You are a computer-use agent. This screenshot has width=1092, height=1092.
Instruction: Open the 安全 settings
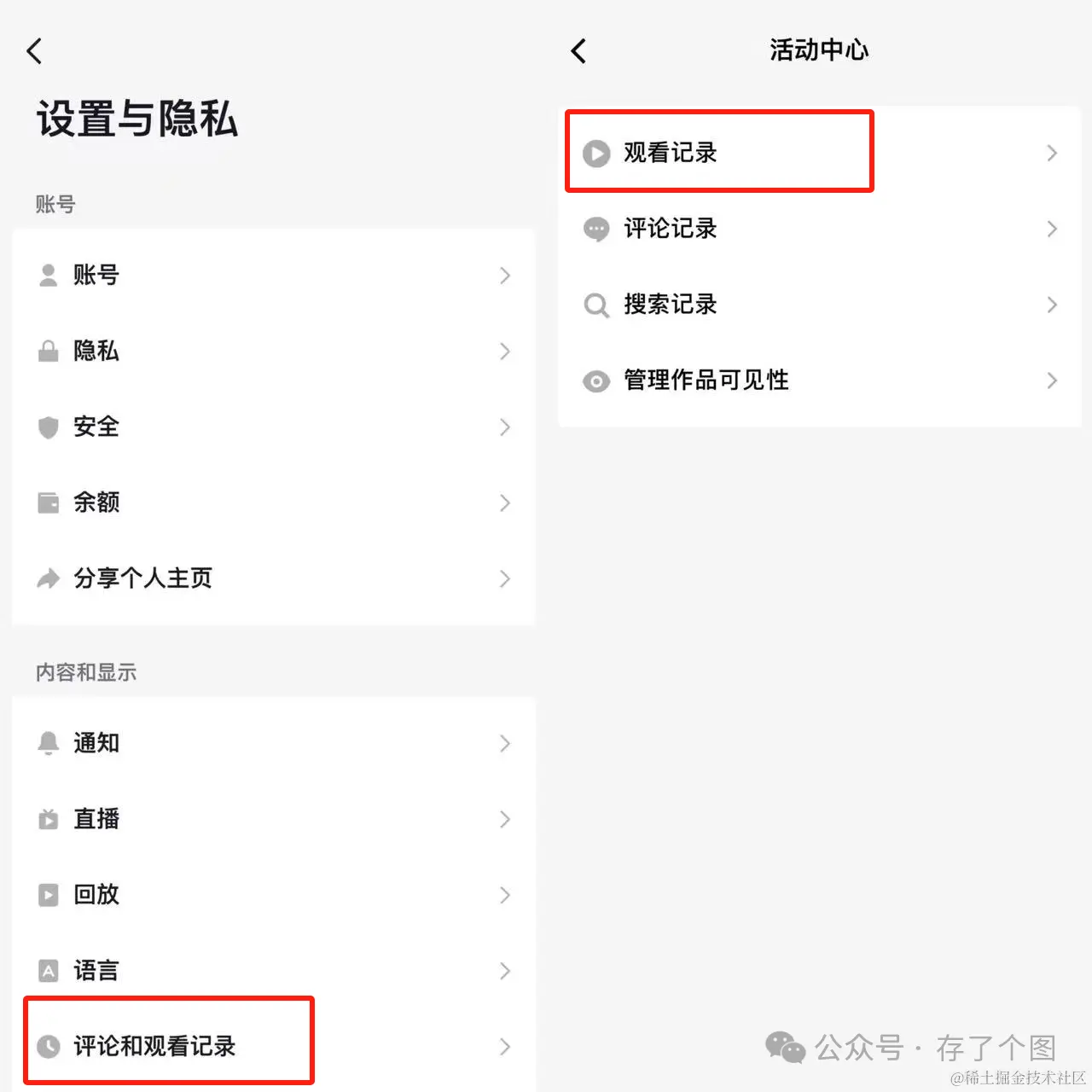coord(274,427)
